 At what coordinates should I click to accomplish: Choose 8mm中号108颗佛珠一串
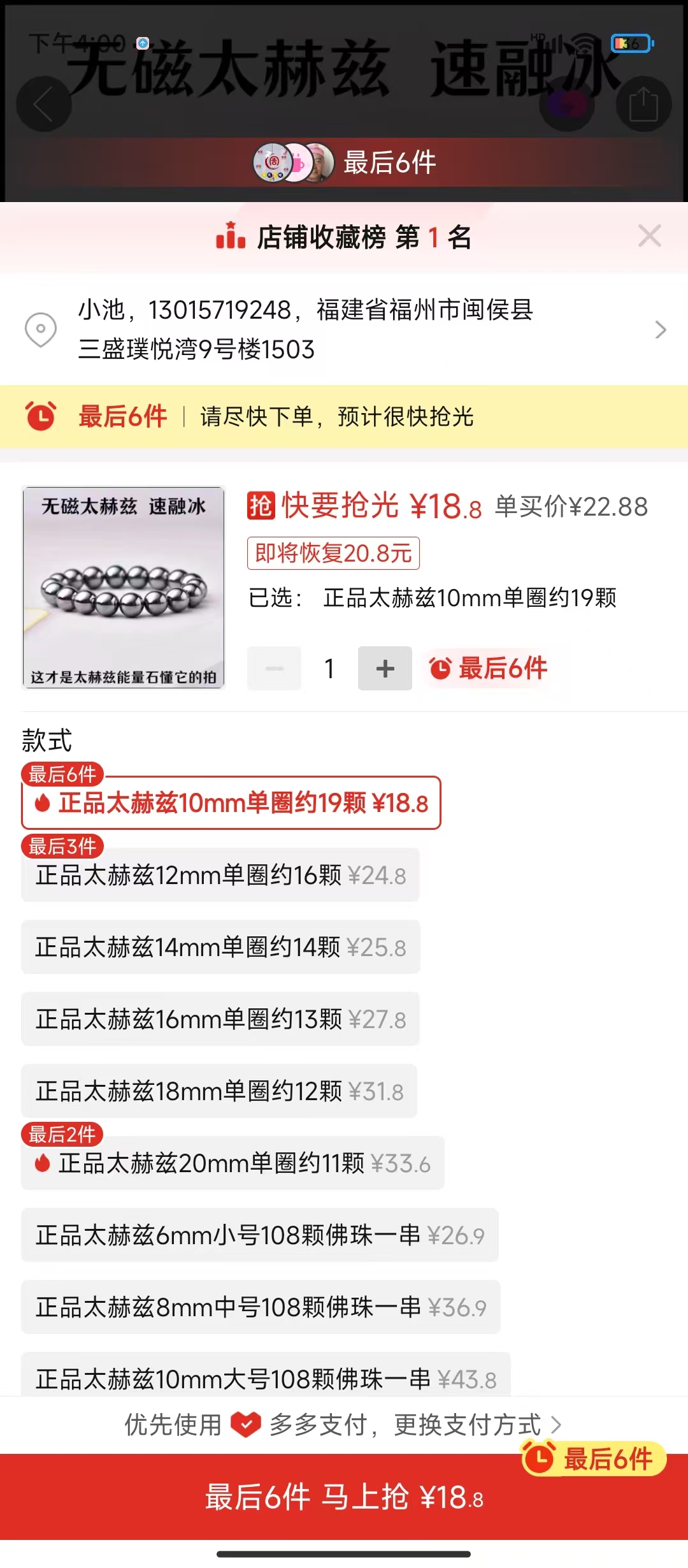pos(261,1307)
